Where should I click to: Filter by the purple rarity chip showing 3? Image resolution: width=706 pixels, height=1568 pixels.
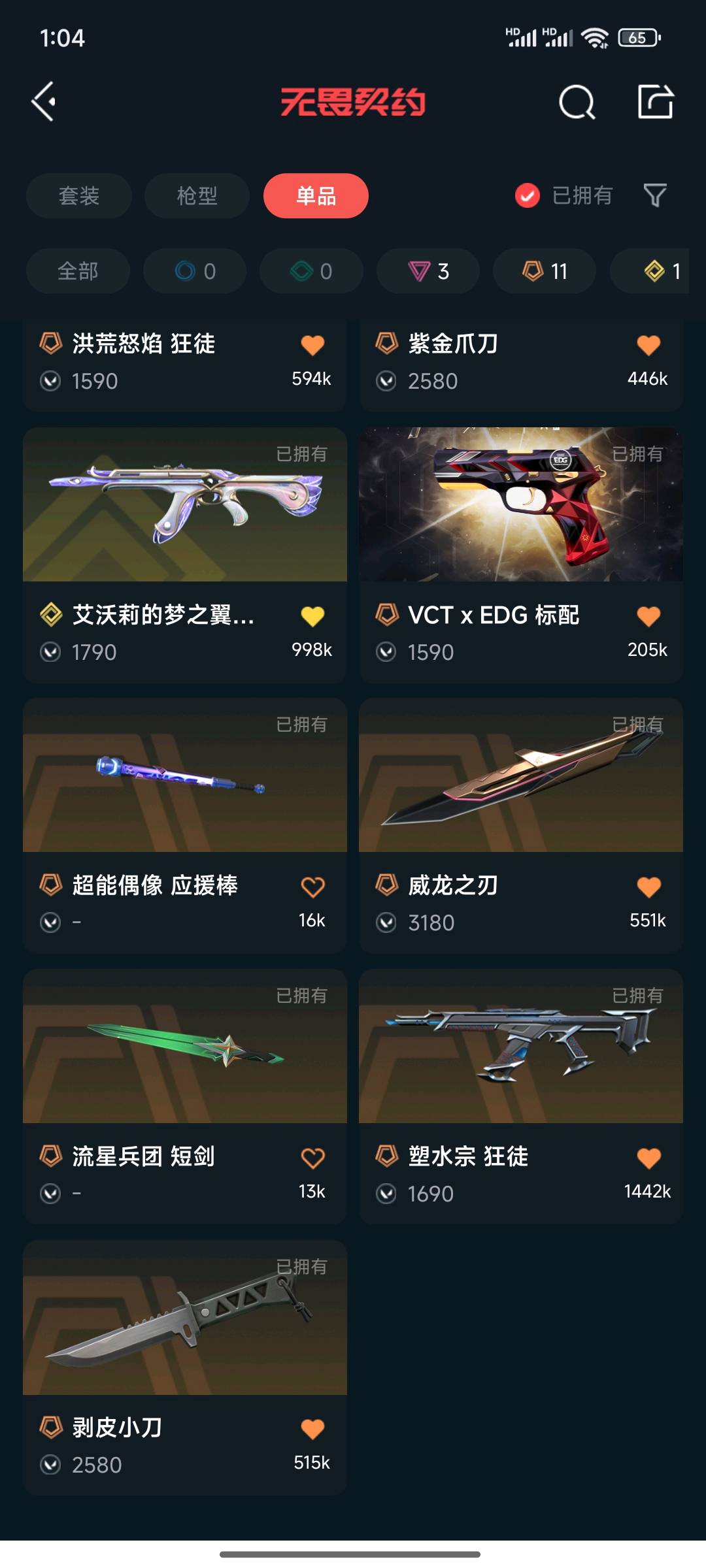tap(428, 271)
